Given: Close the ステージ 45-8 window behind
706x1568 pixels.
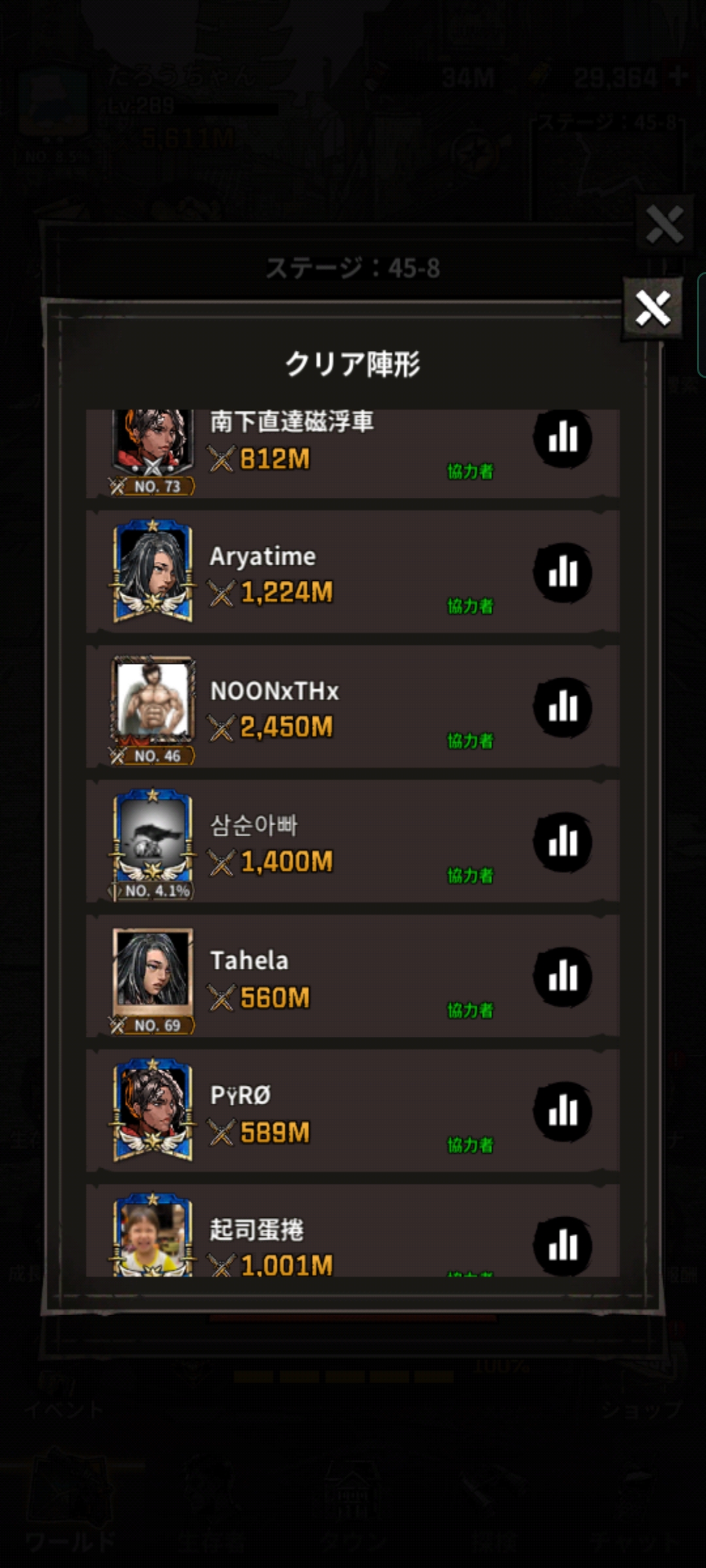Looking at the screenshot, I should [x=664, y=225].
